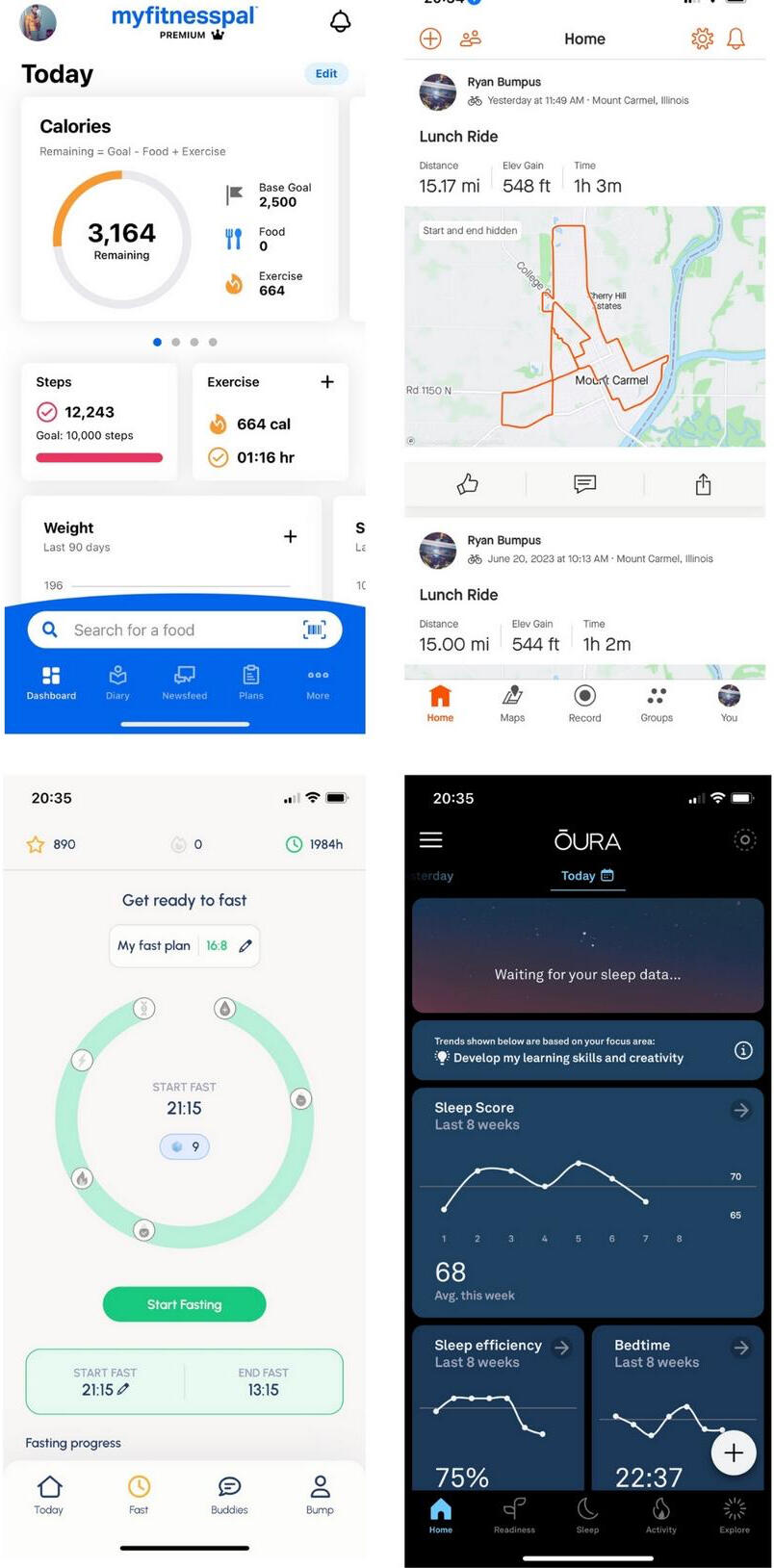
Task: Open the Oura hamburger menu
Action: click(430, 839)
